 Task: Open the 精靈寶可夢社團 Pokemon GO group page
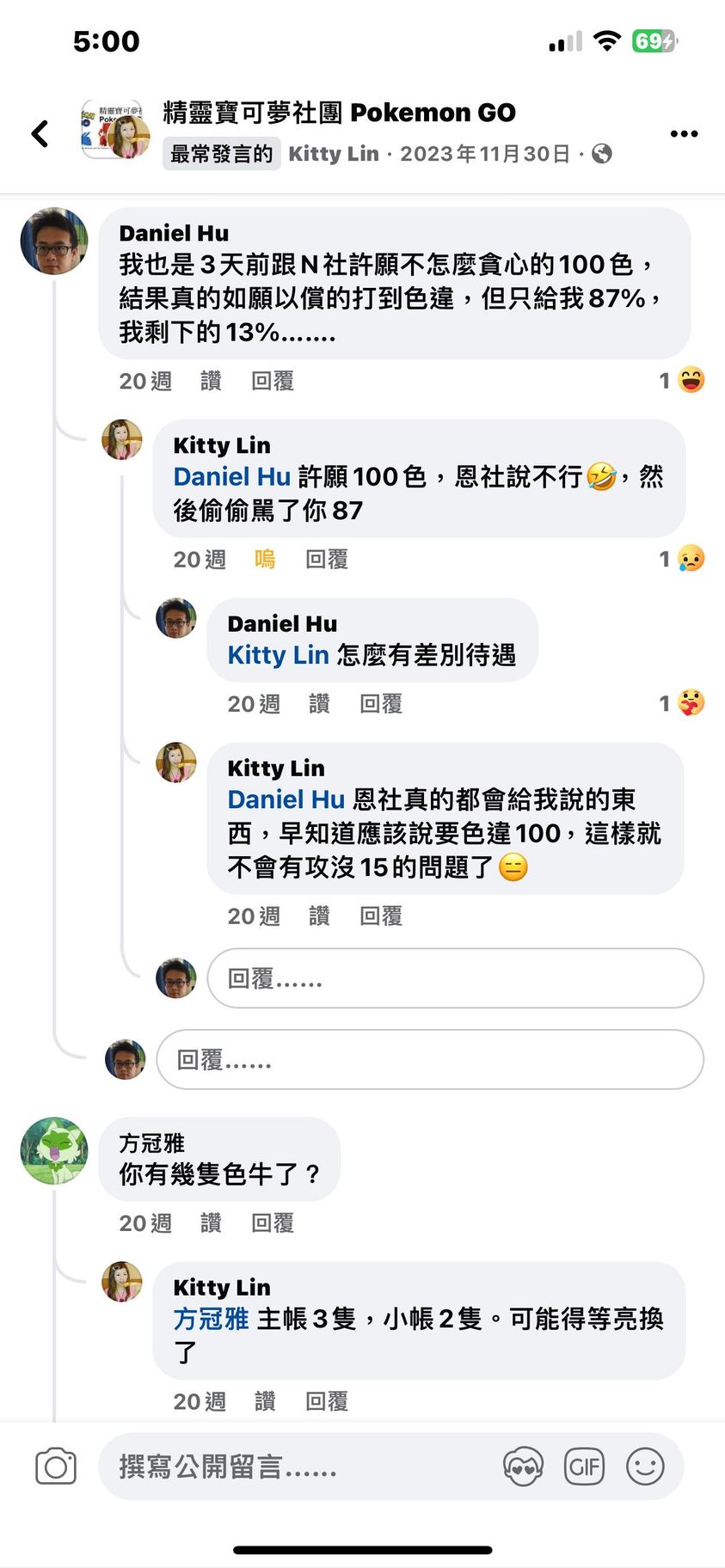point(339,113)
